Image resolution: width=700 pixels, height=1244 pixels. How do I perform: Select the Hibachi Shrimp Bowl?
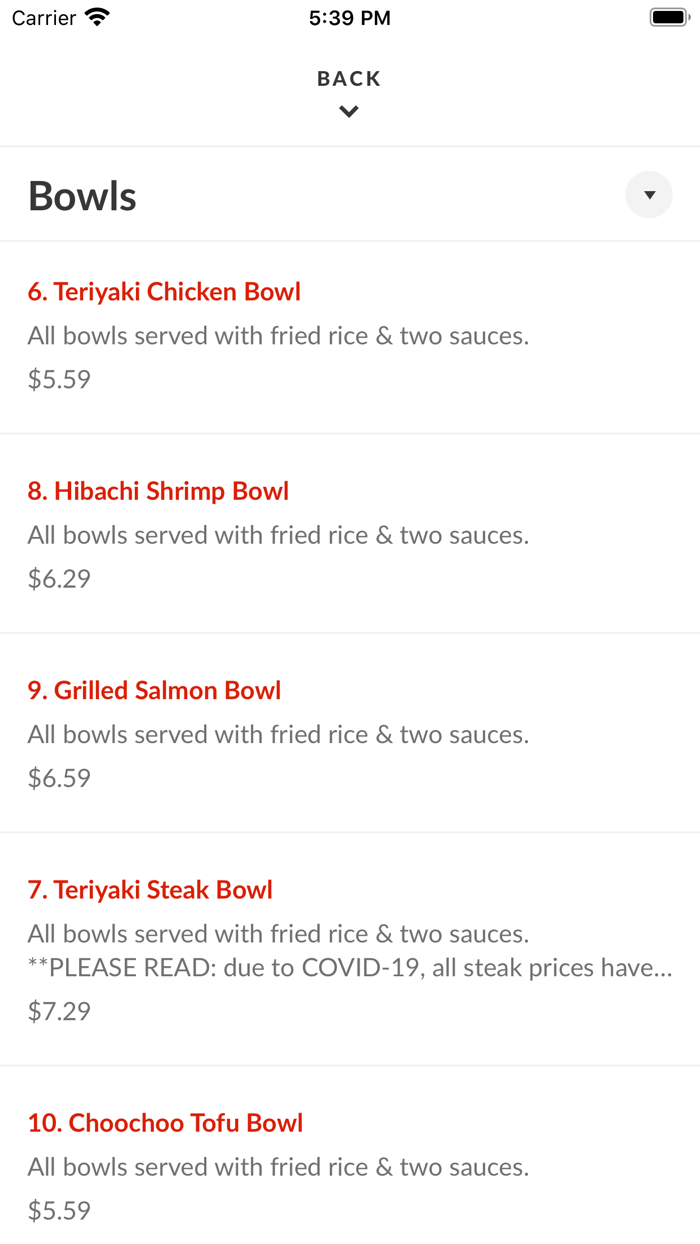pyautogui.click(x=158, y=491)
